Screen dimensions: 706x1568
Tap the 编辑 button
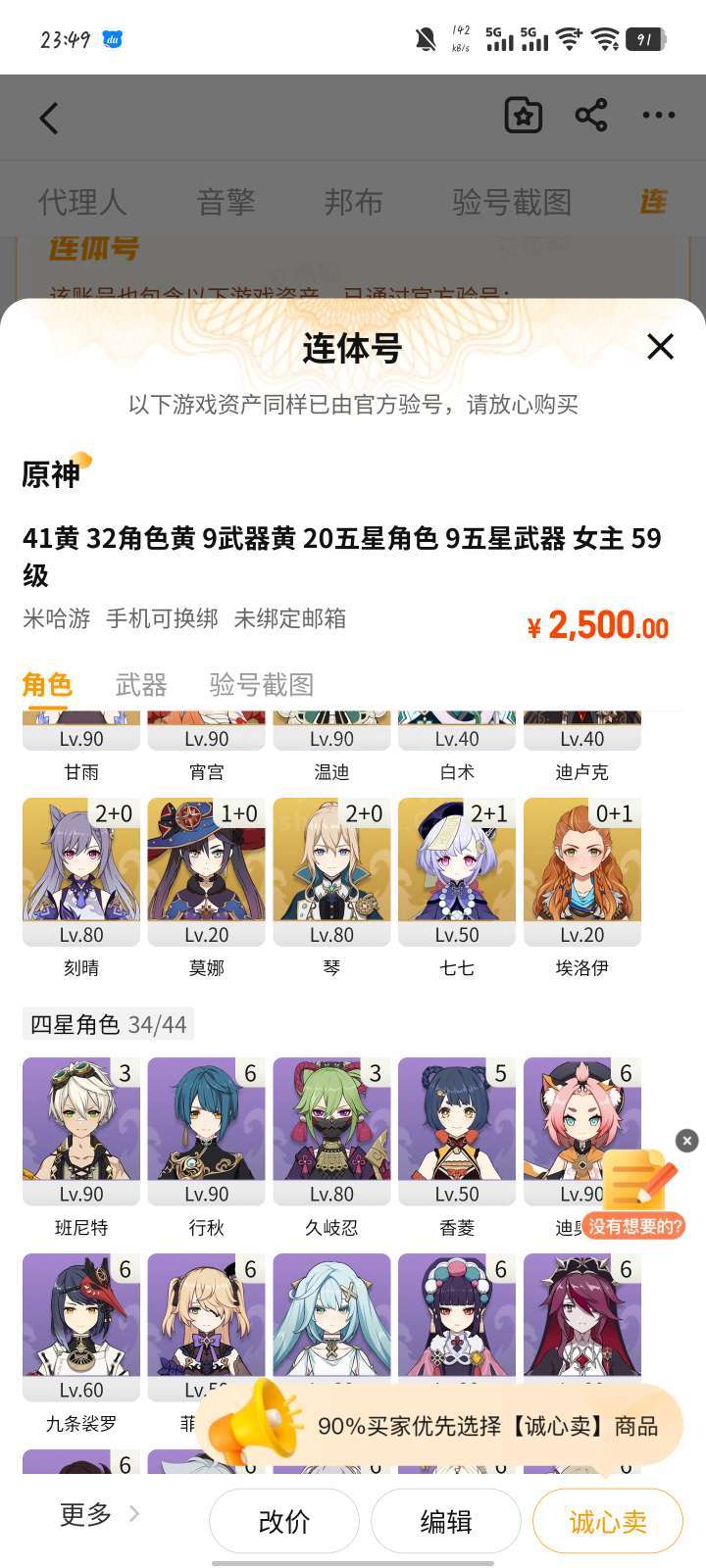(x=445, y=1521)
